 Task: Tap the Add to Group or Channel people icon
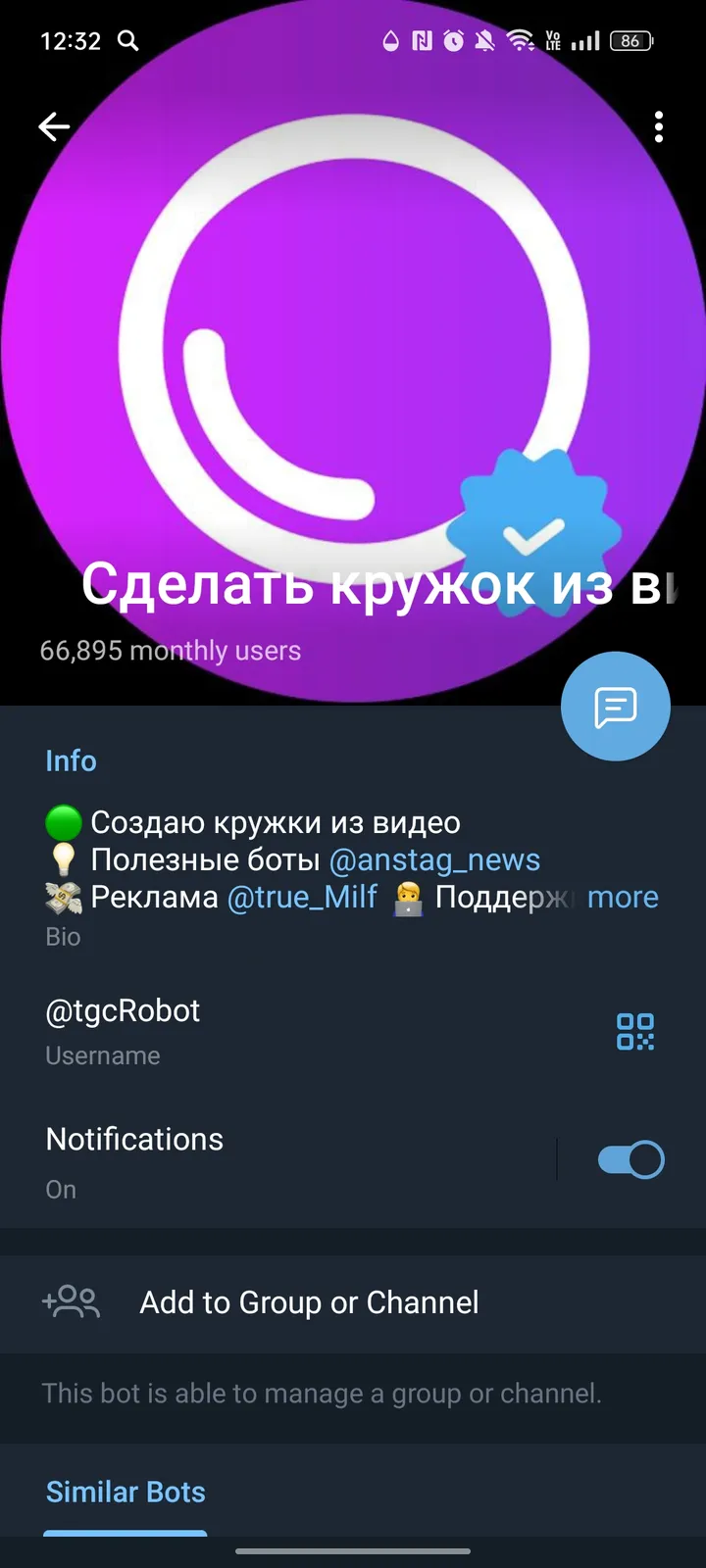[71, 1302]
